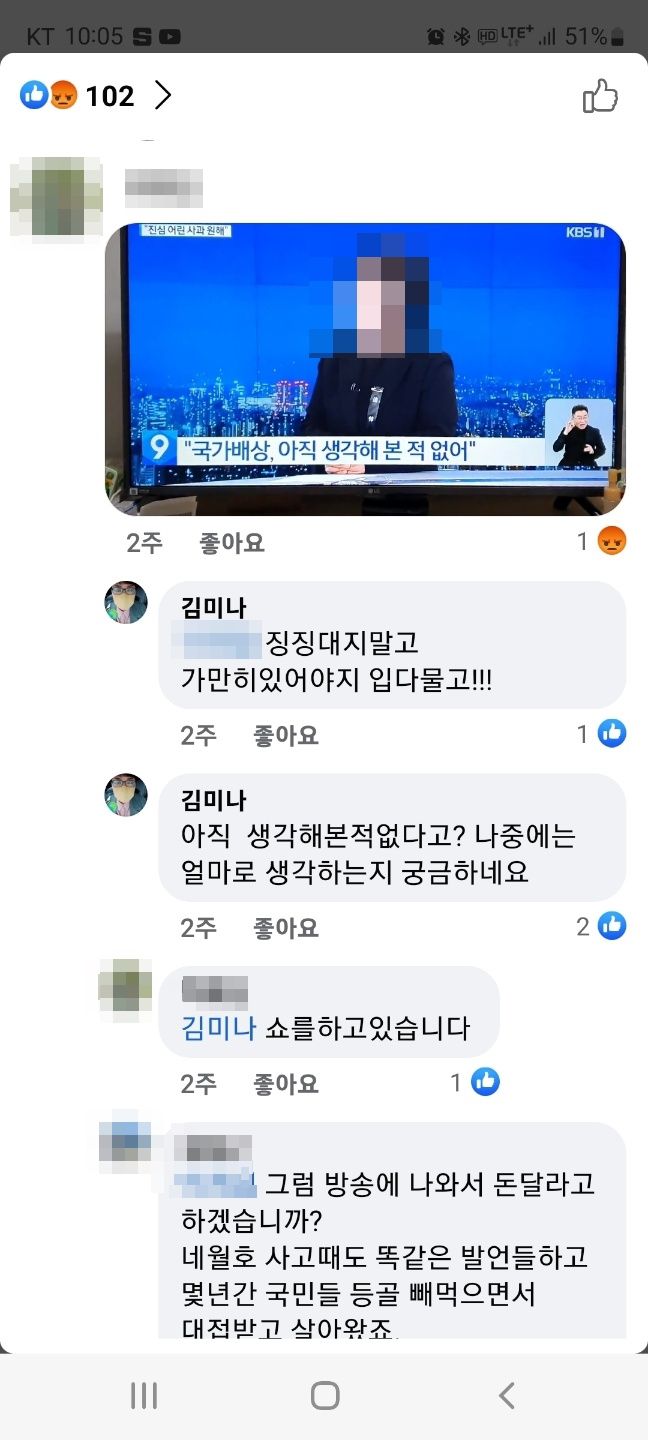The height and width of the screenshot is (1440, 648).
Task: Open the 102 reactions list
Action: pos(95,96)
